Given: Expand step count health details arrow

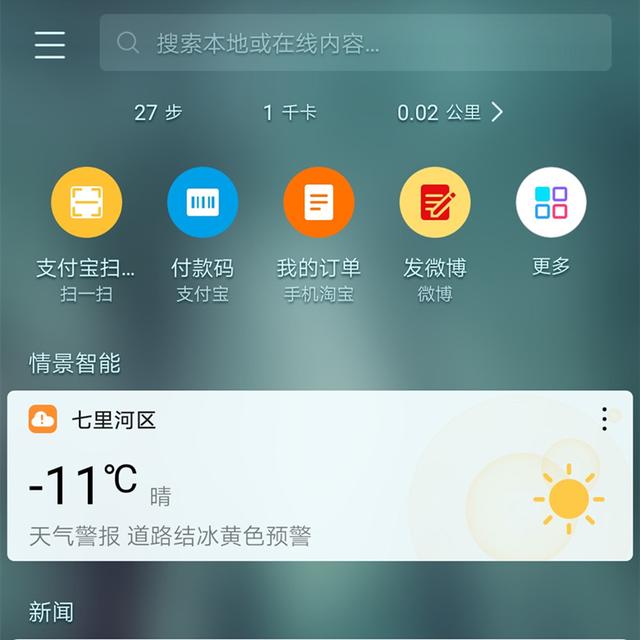Looking at the screenshot, I should [497, 112].
